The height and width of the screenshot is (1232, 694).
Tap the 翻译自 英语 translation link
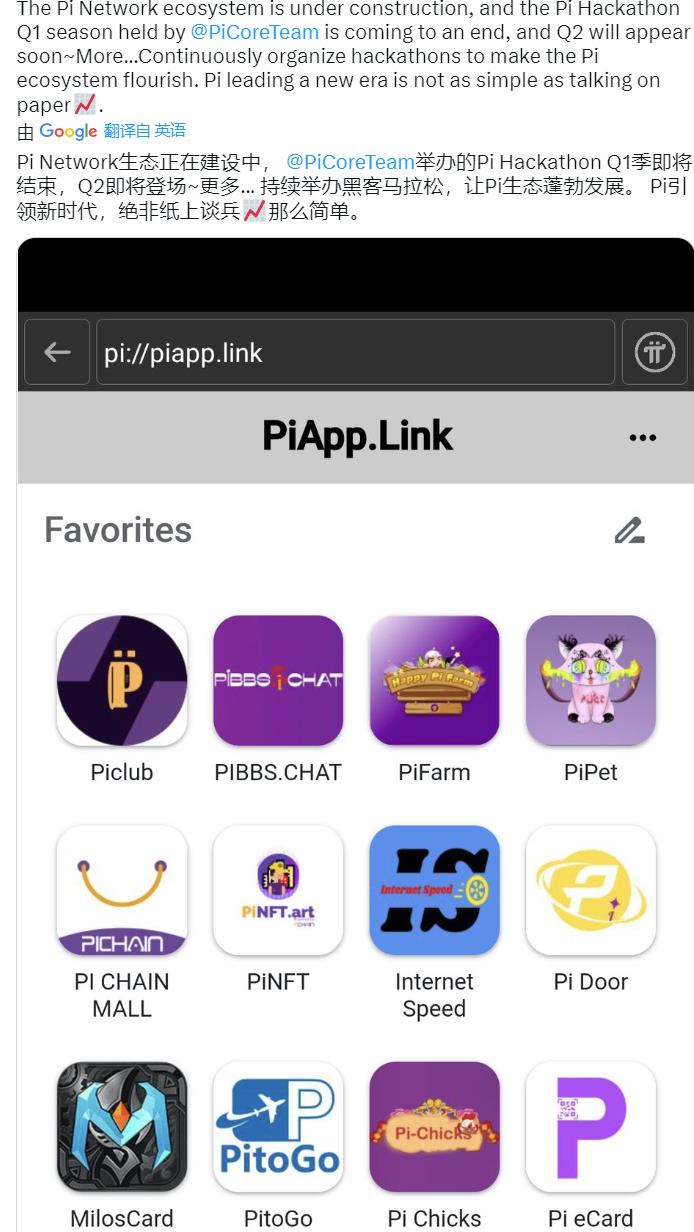tap(145, 131)
